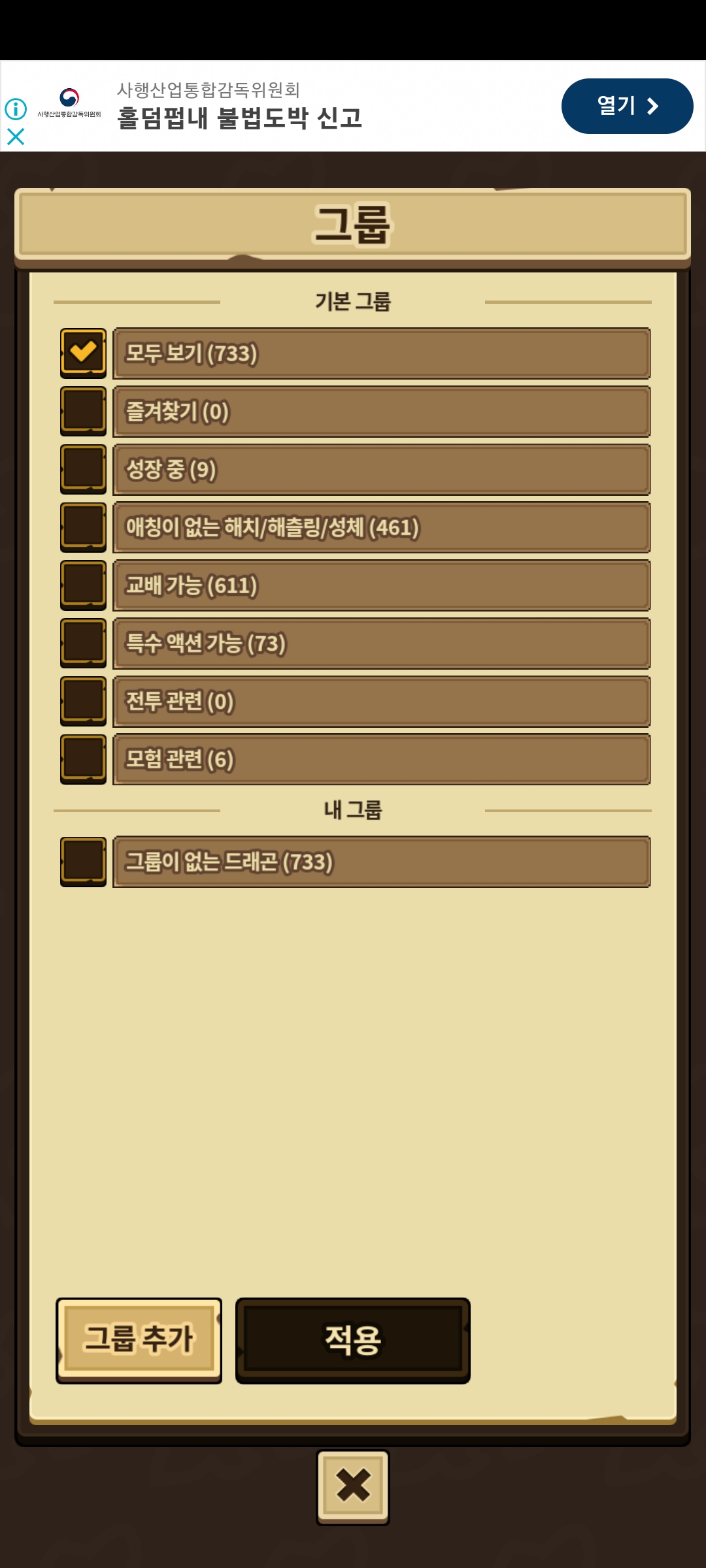Image resolution: width=706 pixels, height=1568 pixels.
Task: Tick the 애칭이 없는 해치/해츨링/성체 (461) checkbox
Action: tap(83, 527)
